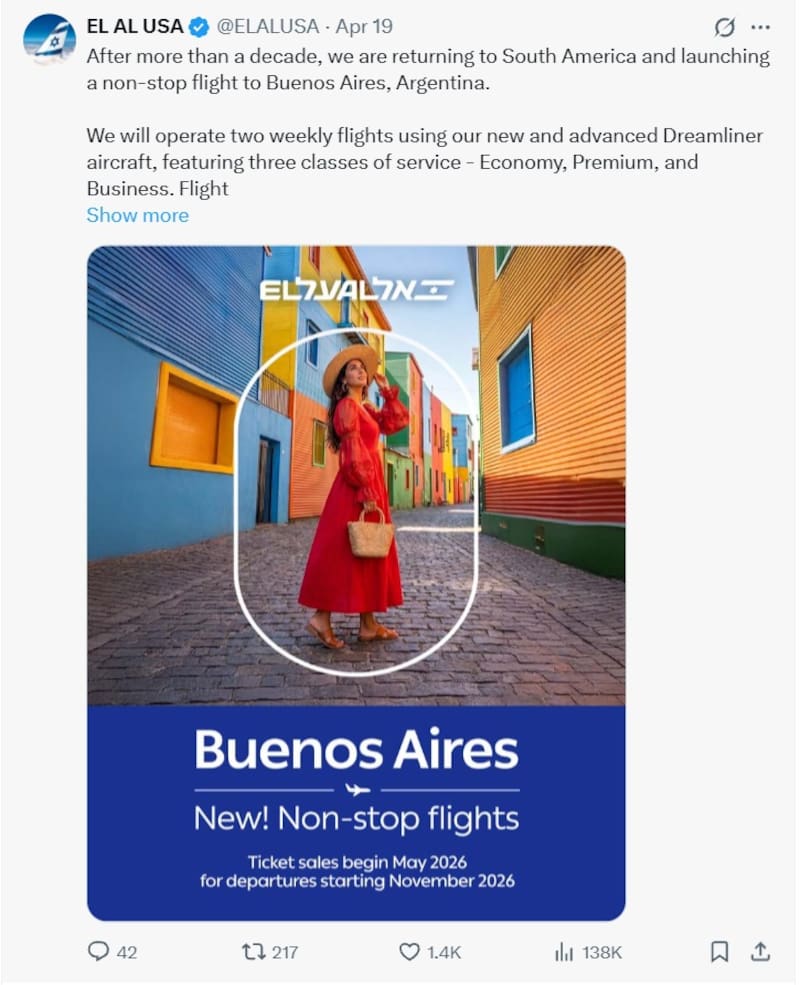Repost the Buenos Aires flight announcement
800x985 pixels.
coord(254,952)
